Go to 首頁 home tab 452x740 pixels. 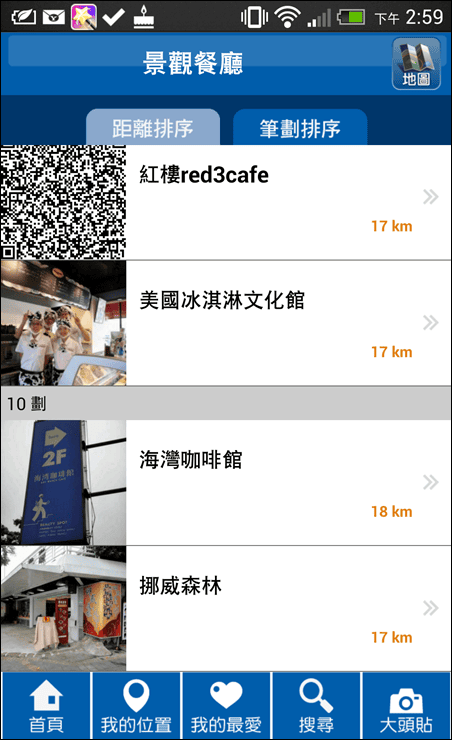[x=46, y=706]
